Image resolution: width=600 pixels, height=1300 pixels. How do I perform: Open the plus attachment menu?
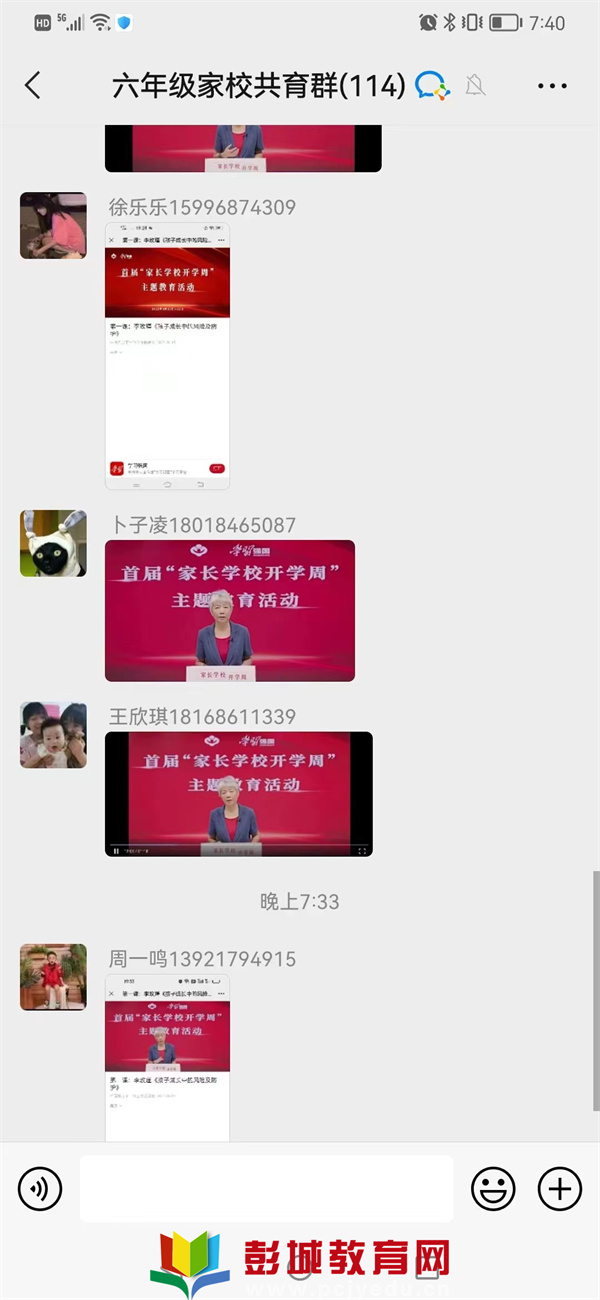point(559,1189)
